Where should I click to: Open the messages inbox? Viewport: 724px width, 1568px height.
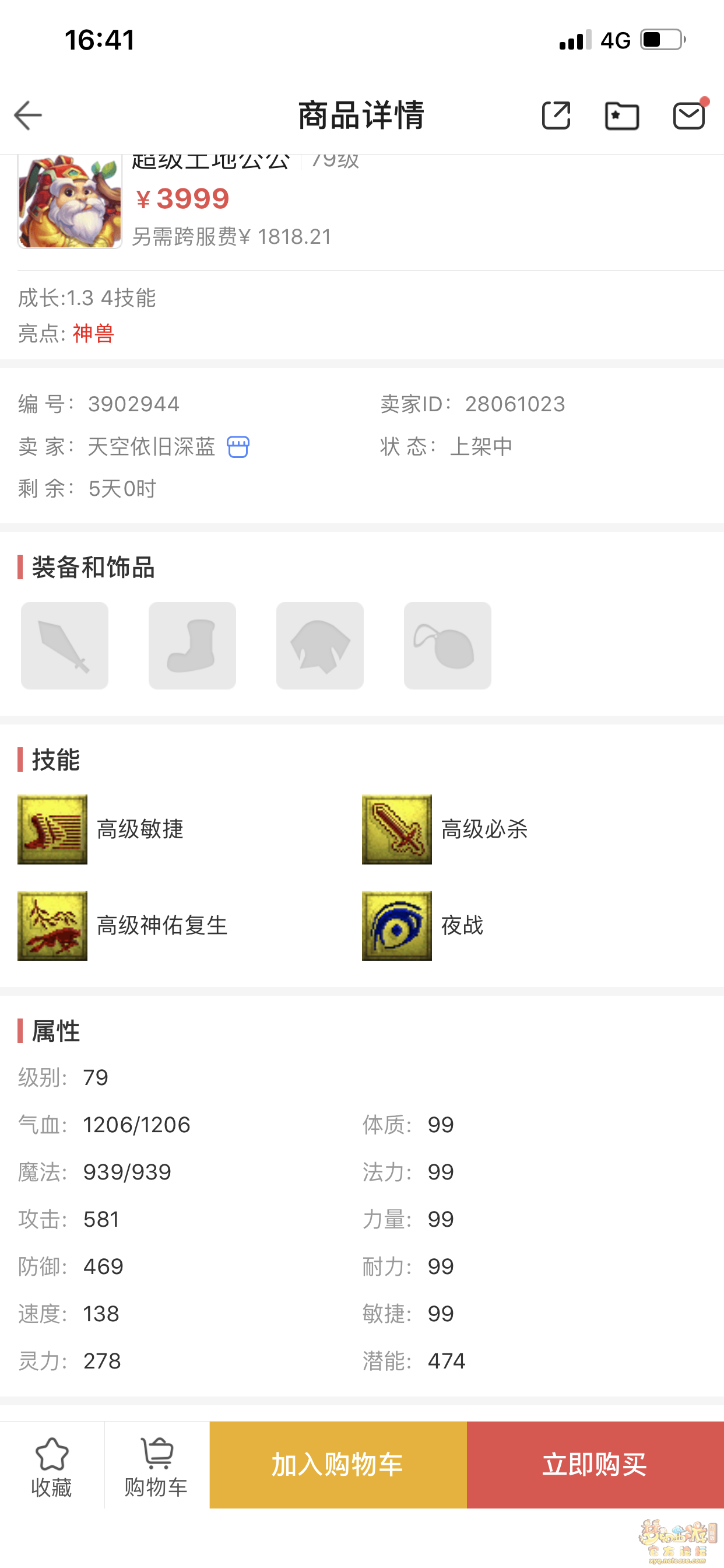point(688,116)
